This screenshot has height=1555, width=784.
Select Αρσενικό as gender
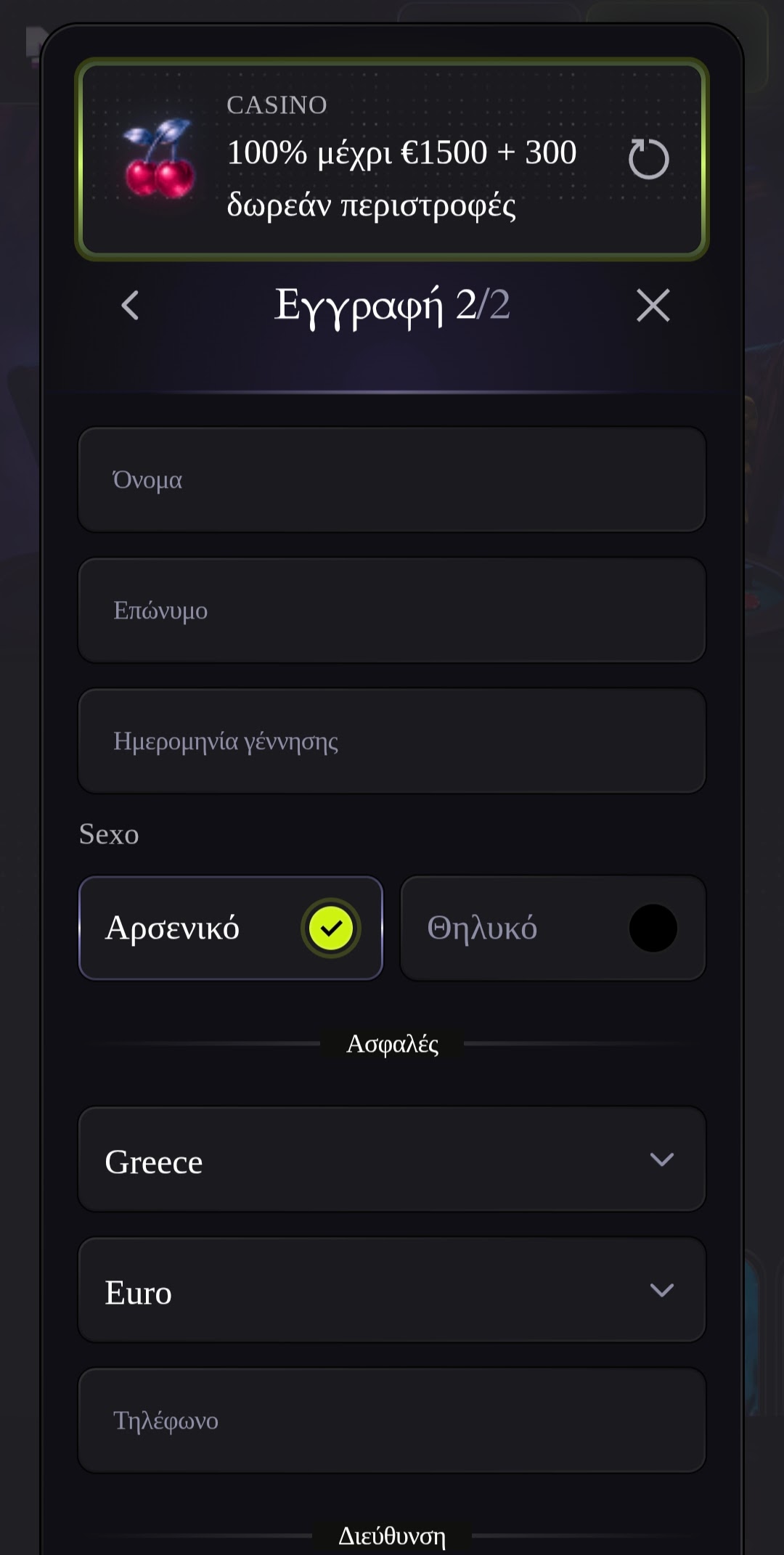pos(231,928)
